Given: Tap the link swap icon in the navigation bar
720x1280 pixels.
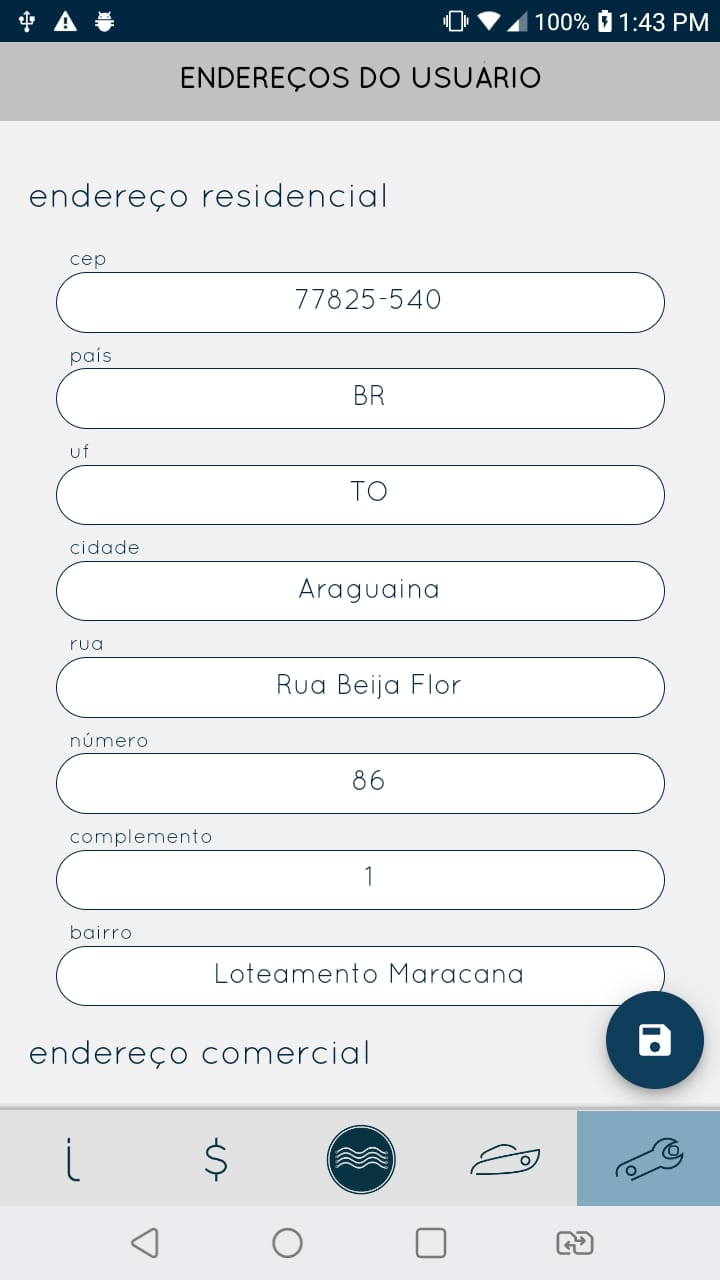Looking at the screenshot, I should click(x=573, y=1243).
